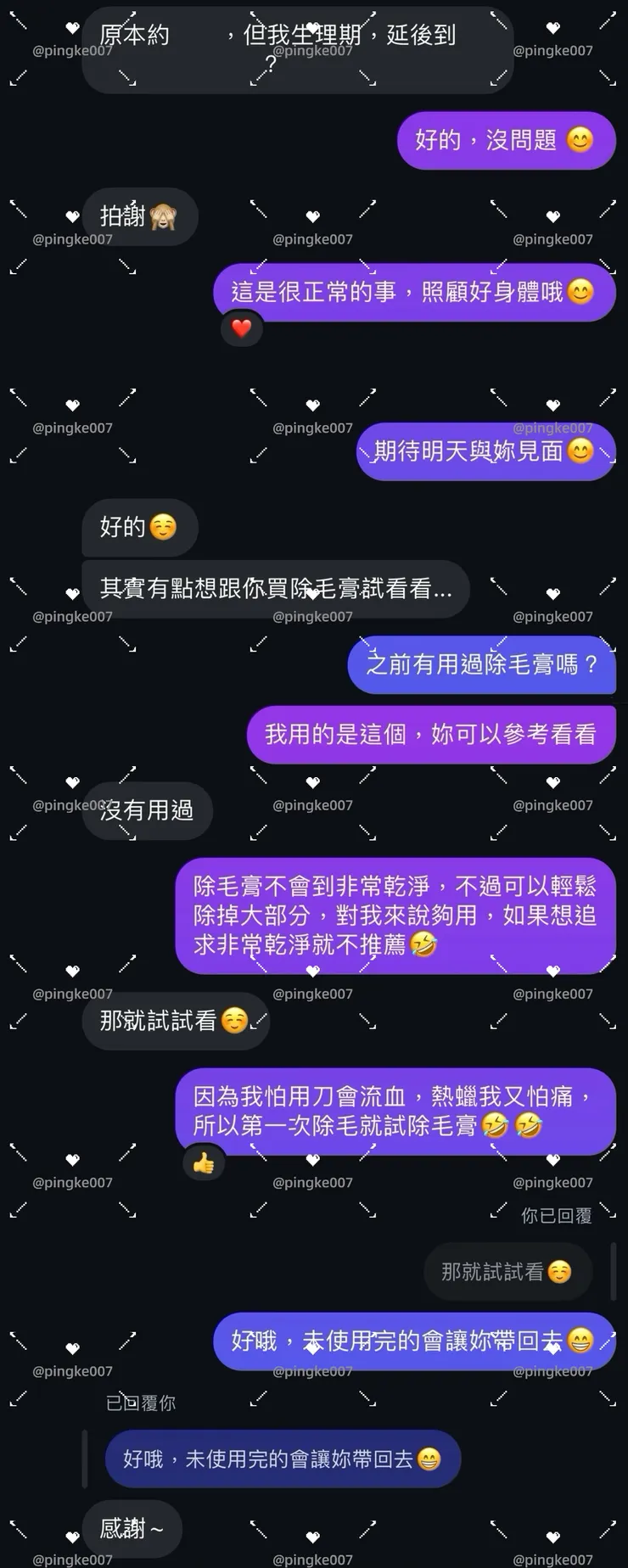Image resolution: width=628 pixels, height=1568 pixels.
Task: Tap the relieved emoji in 好的 reply
Action: click(164, 527)
